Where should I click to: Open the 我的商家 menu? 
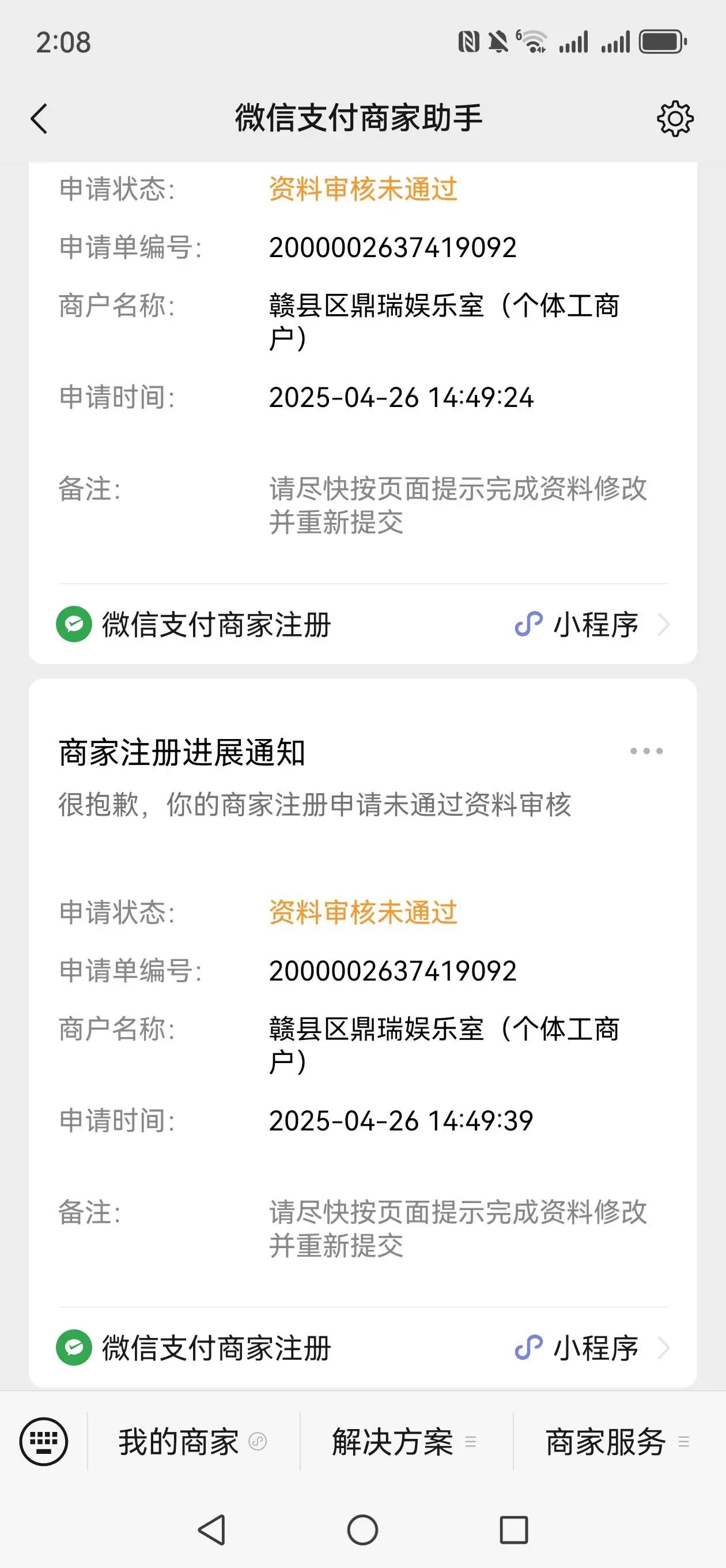[194, 1441]
